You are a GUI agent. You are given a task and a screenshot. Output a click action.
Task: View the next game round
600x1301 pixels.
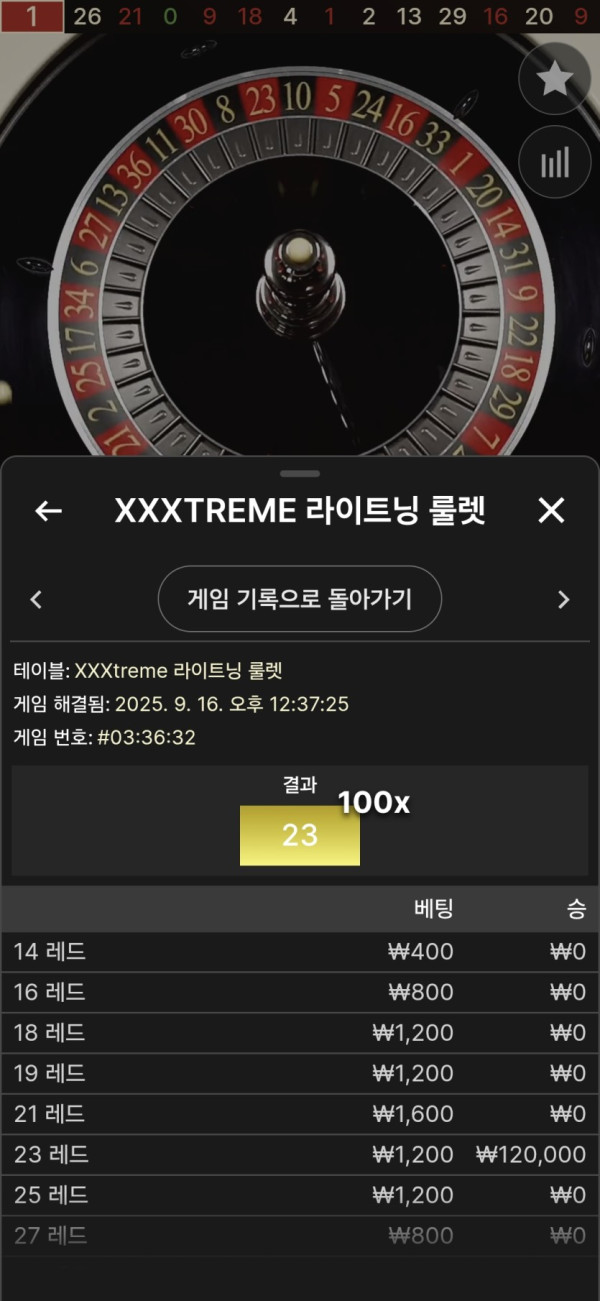(x=563, y=600)
